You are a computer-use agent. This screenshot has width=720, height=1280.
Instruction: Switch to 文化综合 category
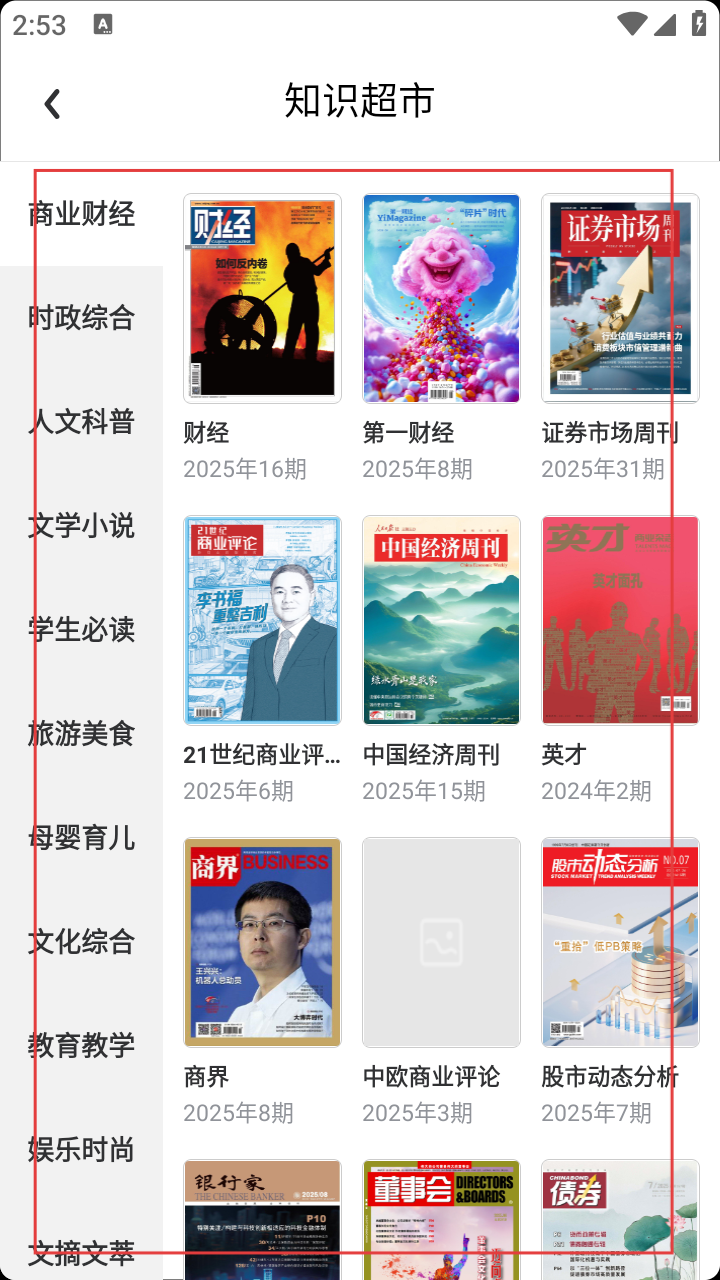click(x=82, y=942)
